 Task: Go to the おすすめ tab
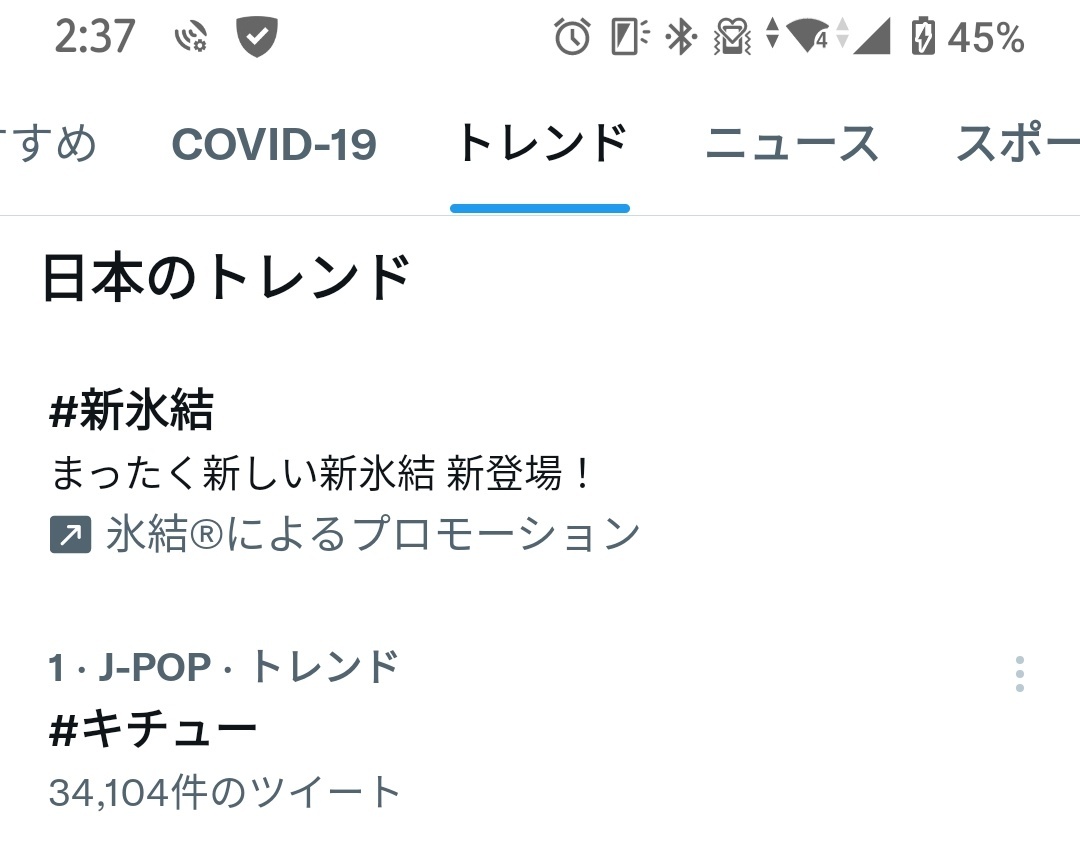50,145
